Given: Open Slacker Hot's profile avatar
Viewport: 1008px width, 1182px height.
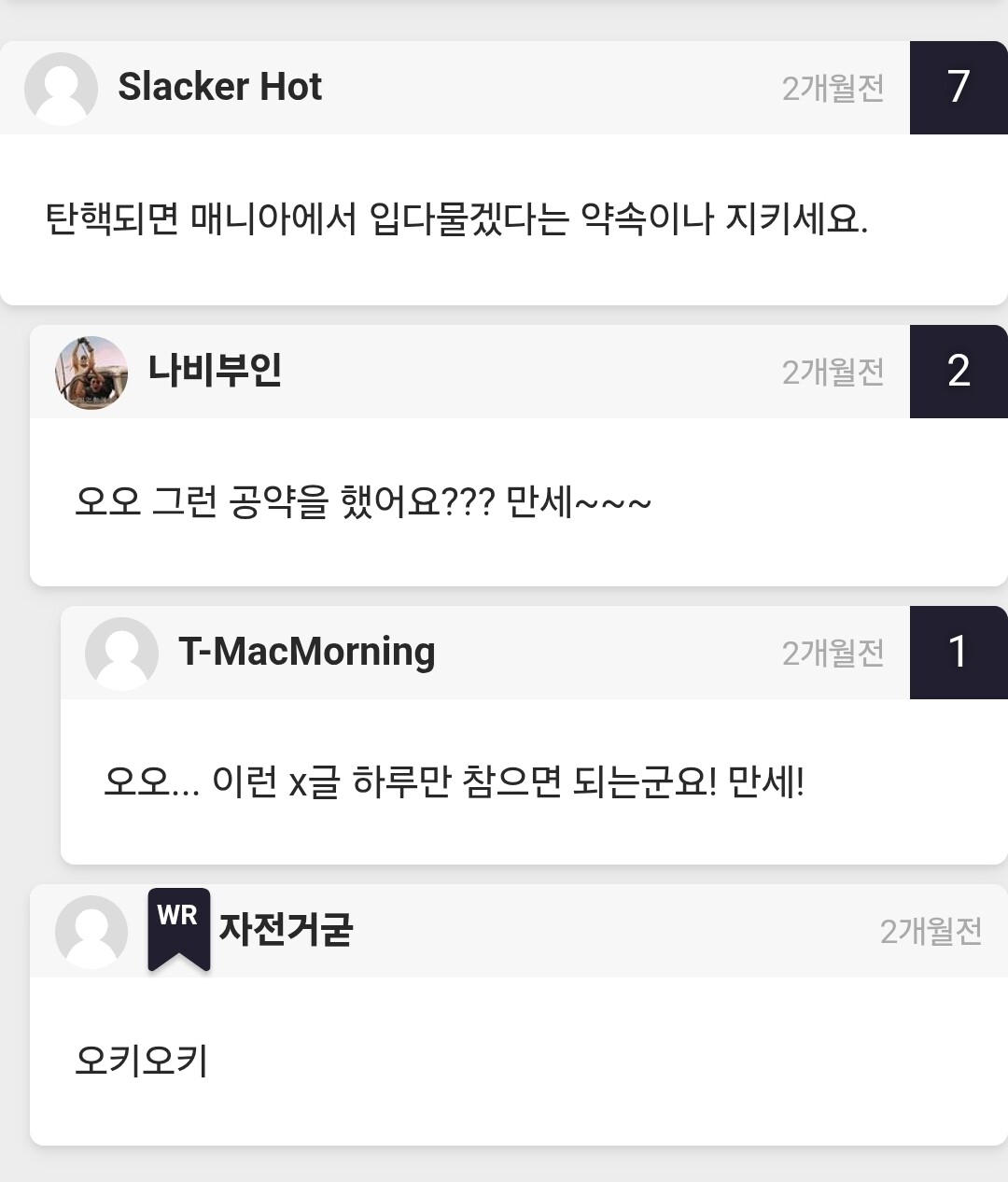Looking at the screenshot, I should 61,89.
